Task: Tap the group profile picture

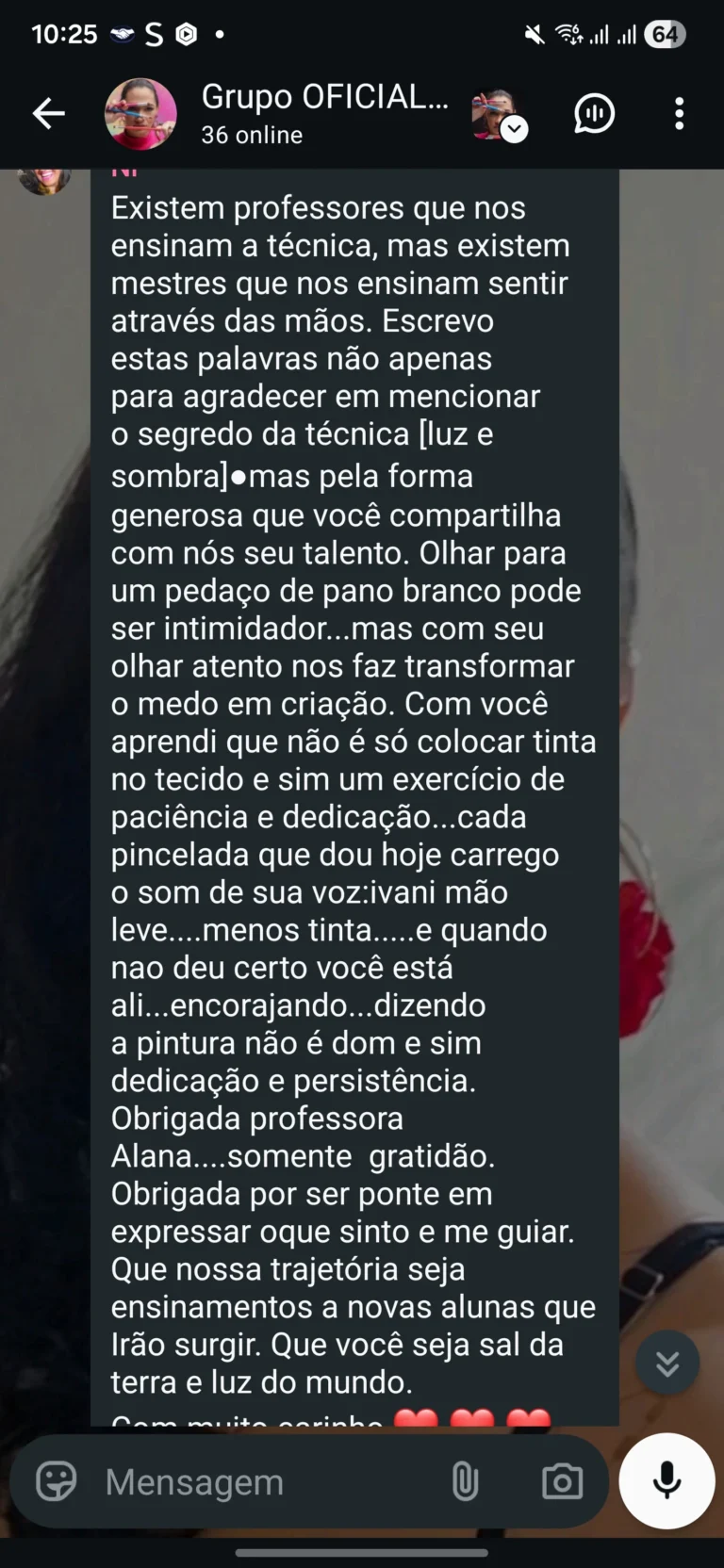Action: (x=140, y=114)
